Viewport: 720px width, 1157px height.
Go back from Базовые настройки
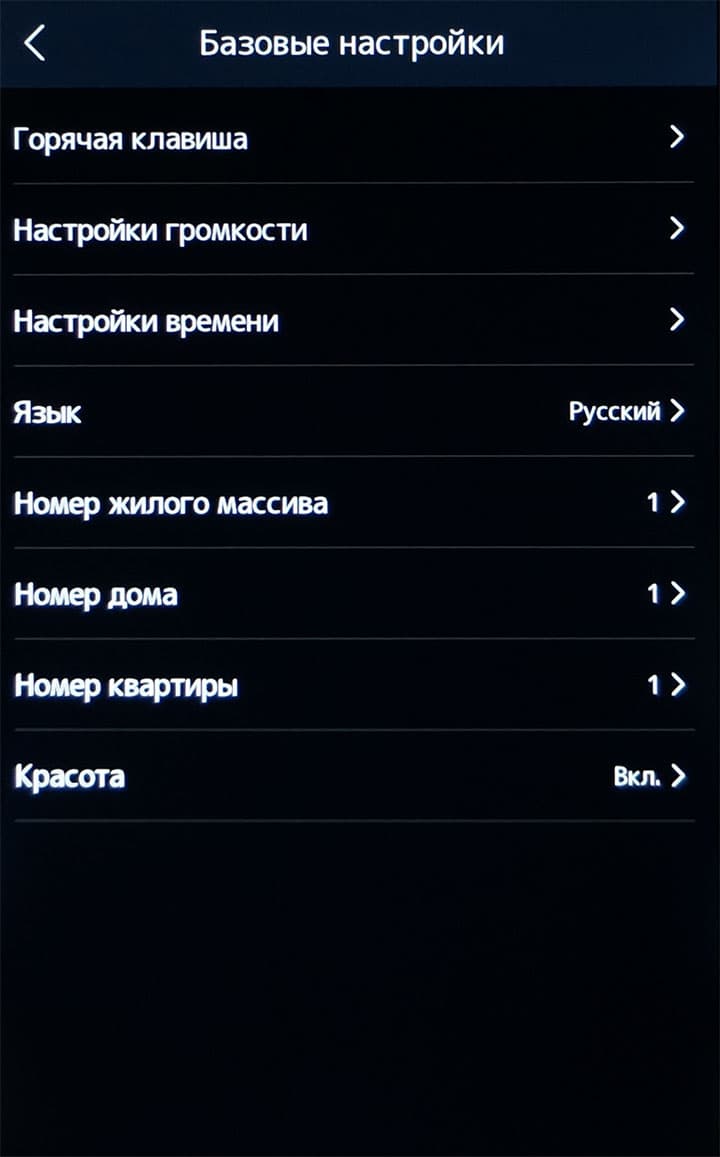(35, 44)
